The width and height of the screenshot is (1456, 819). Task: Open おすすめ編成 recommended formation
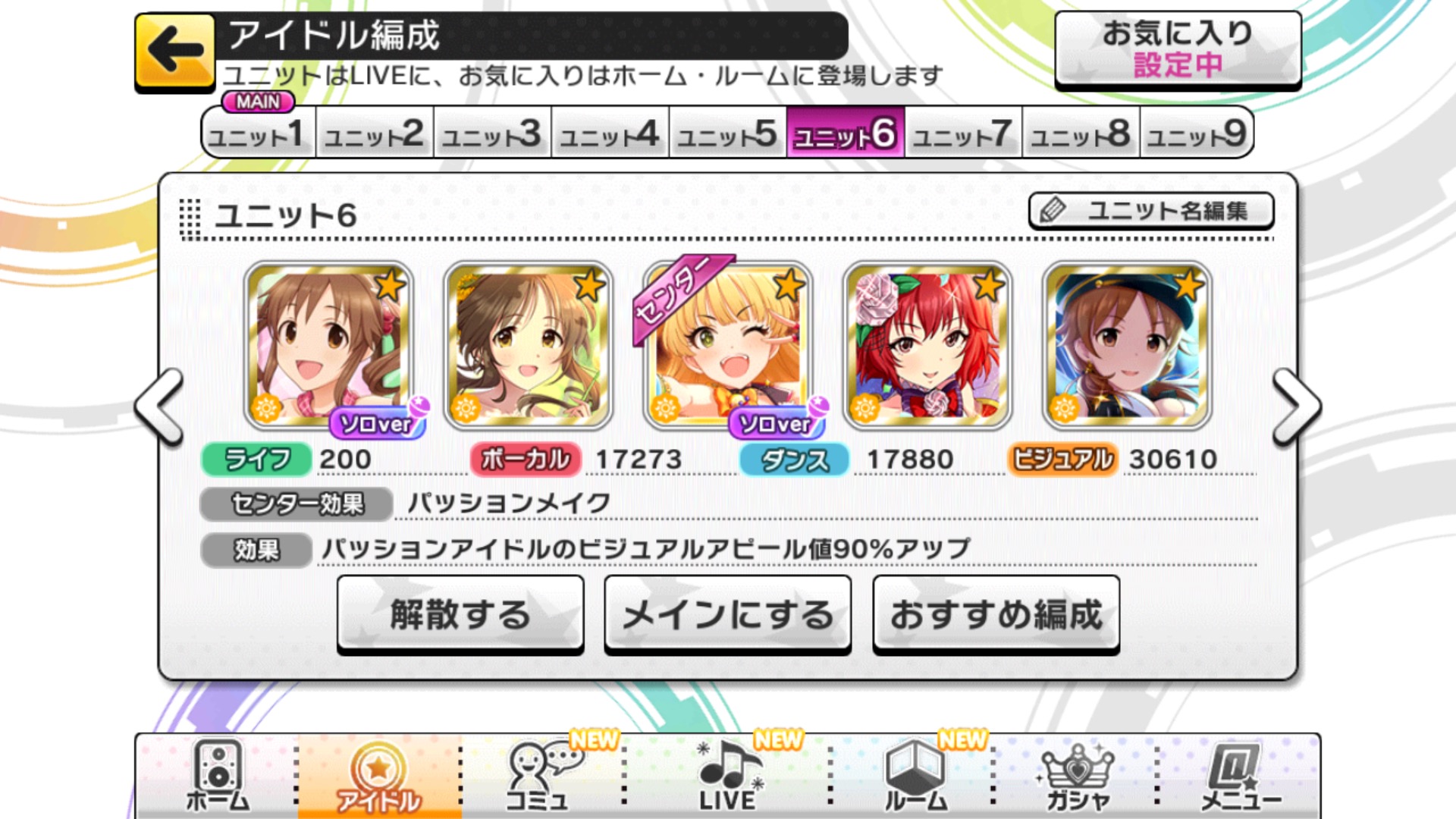click(996, 614)
